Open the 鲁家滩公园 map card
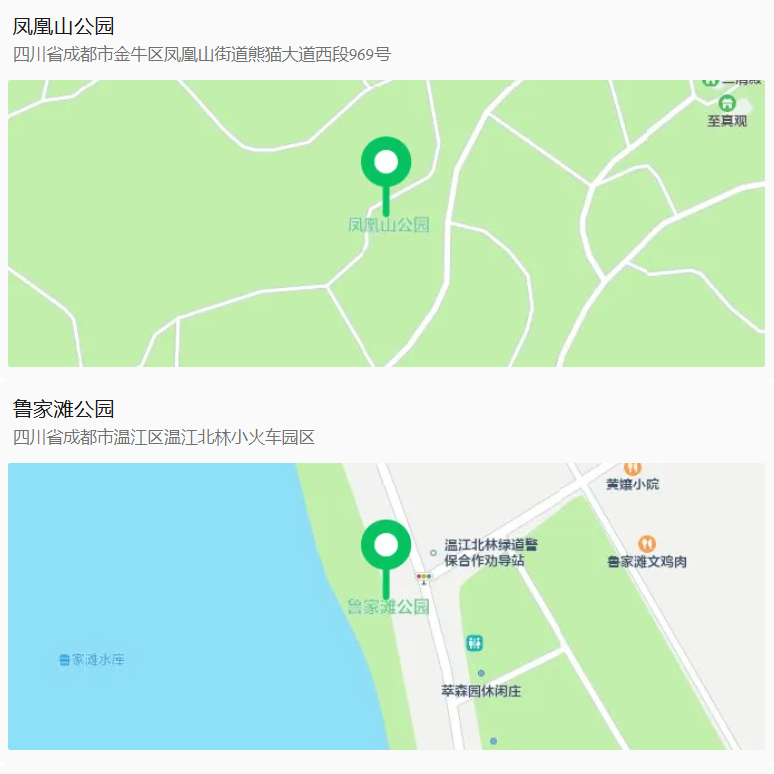 tap(386, 605)
